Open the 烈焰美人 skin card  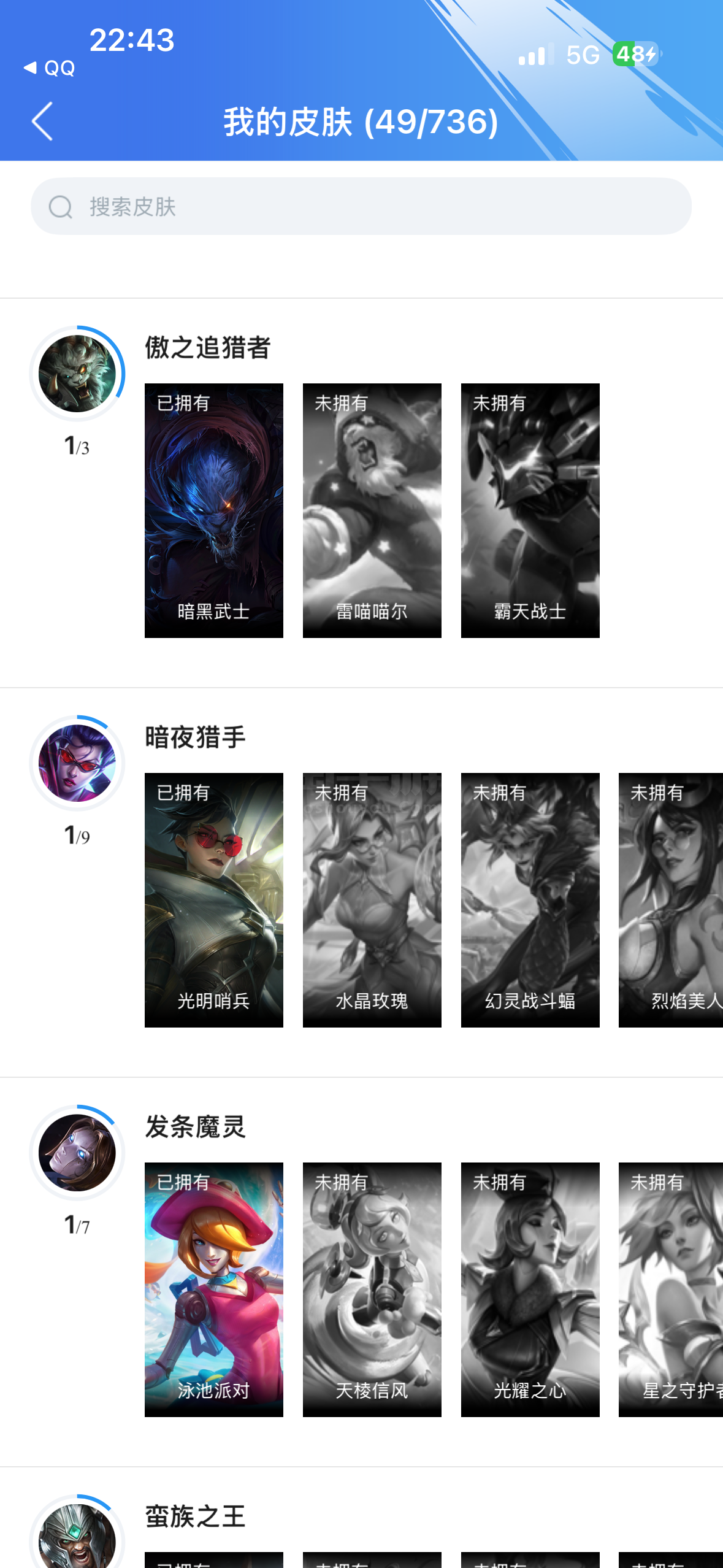pos(671,900)
